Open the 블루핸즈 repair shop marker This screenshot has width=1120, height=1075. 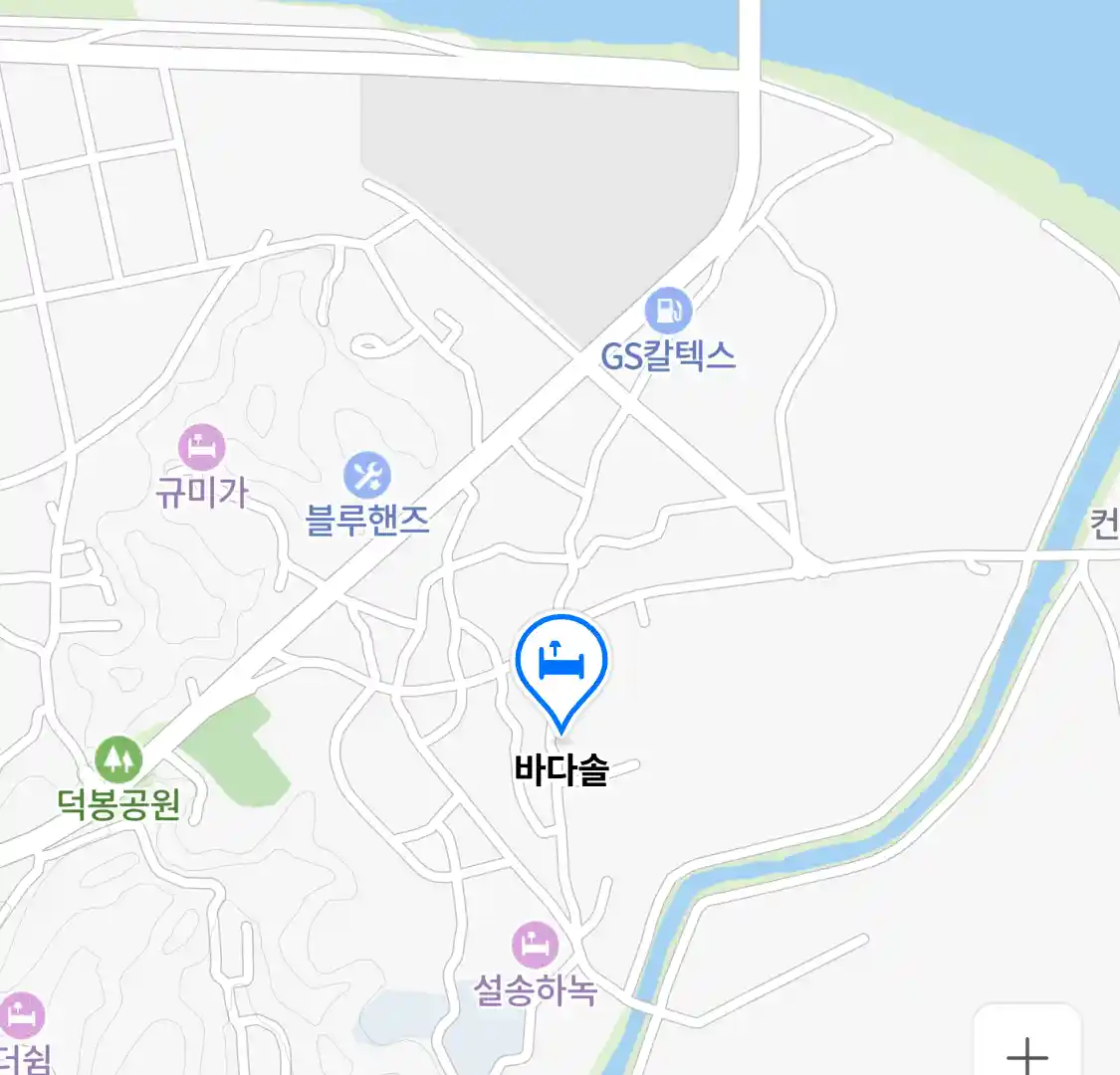367,476
